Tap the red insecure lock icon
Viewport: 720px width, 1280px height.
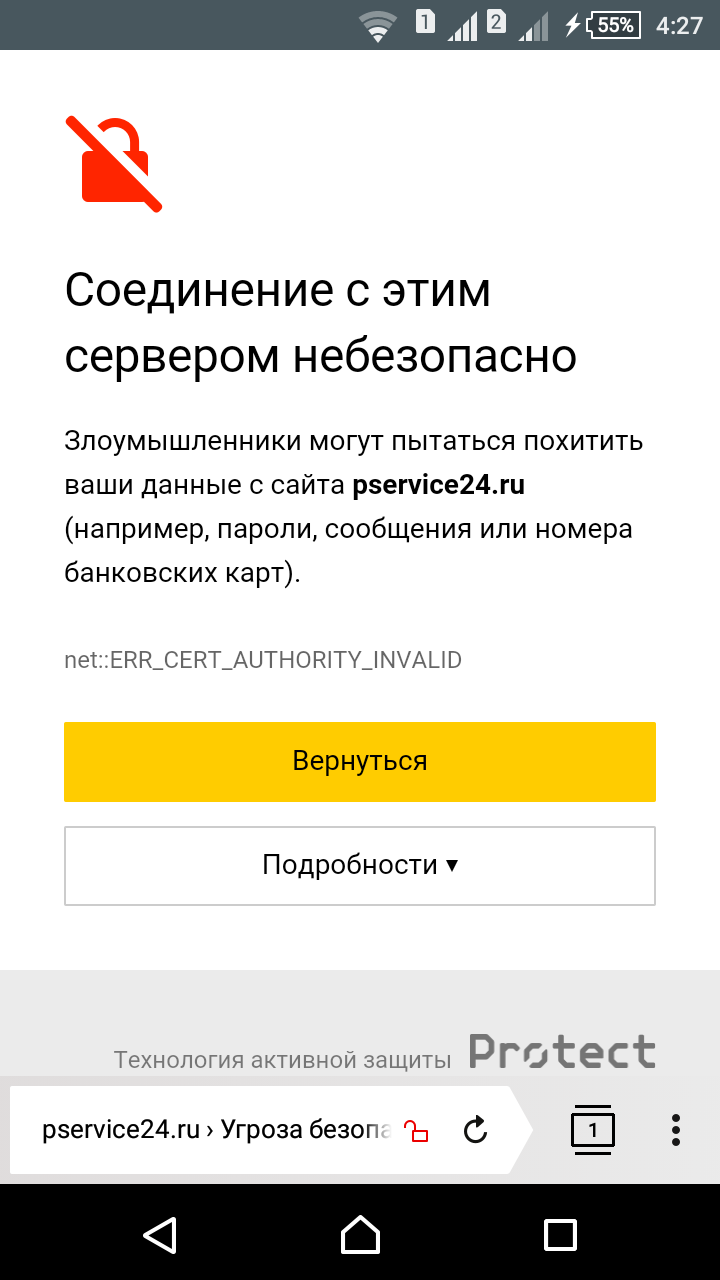(x=416, y=1131)
